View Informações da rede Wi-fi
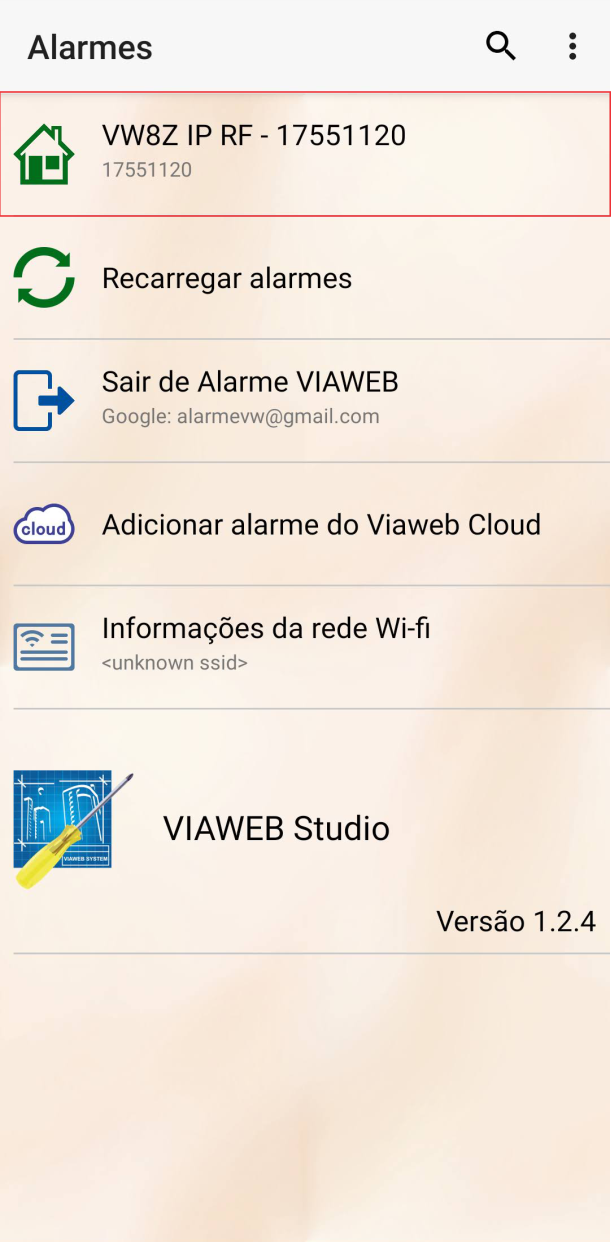This screenshot has width=611, height=1242. [305, 647]
